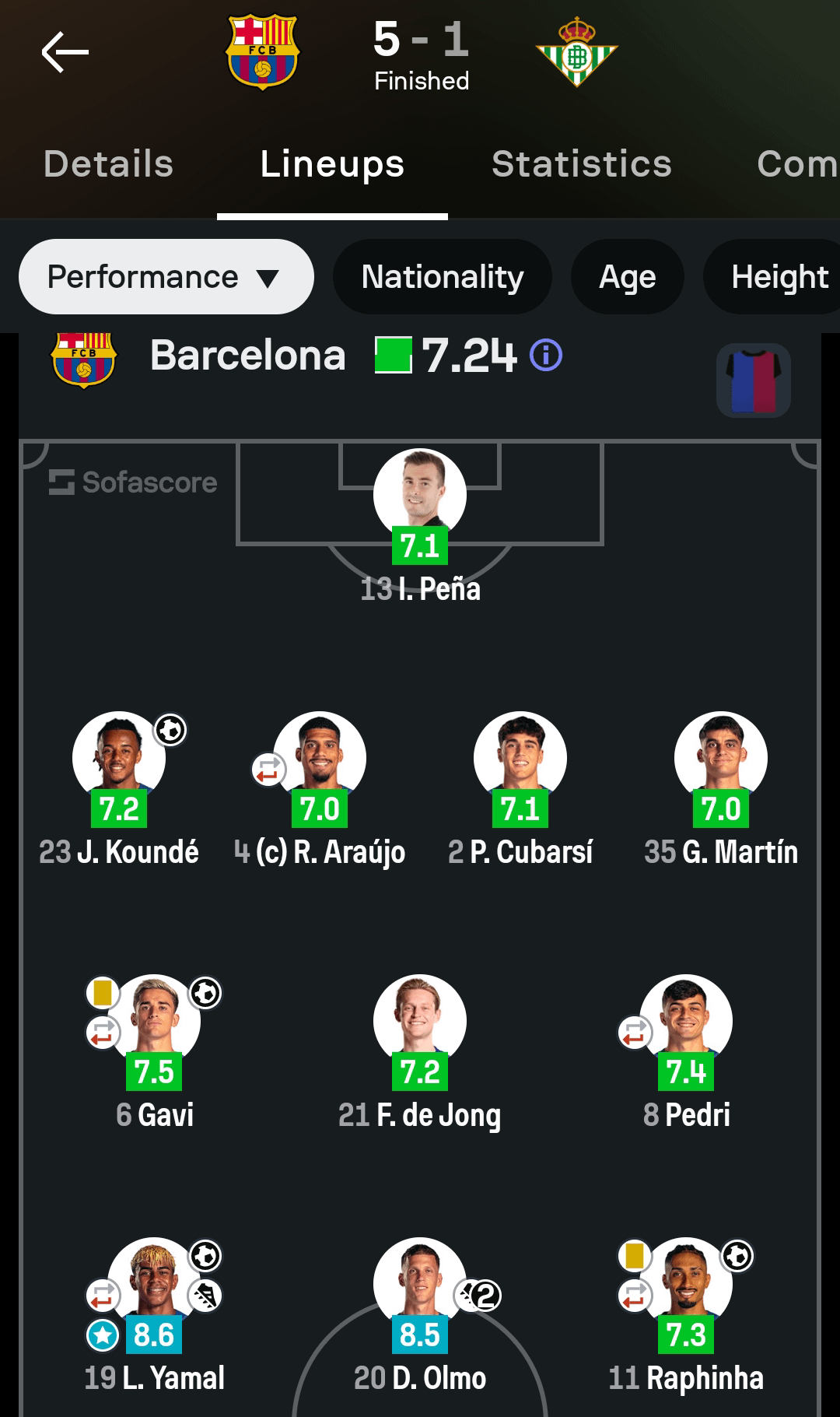The width and height of the screenshot is (840, 1417).
Task: Open Gavi's player card
Action: [x=154, y=1022]
